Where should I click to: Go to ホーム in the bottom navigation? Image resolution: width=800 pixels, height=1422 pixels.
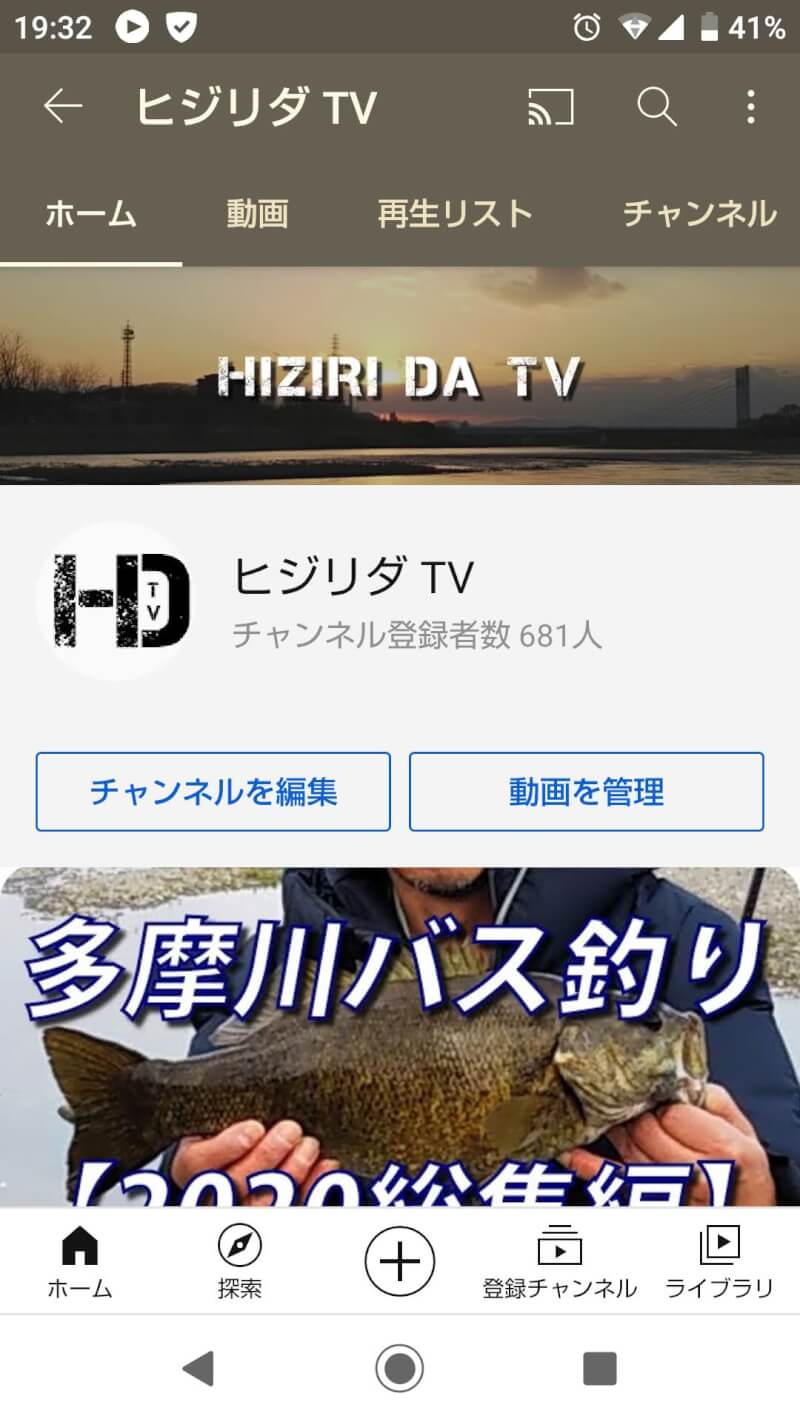(x=80, y=1262)
